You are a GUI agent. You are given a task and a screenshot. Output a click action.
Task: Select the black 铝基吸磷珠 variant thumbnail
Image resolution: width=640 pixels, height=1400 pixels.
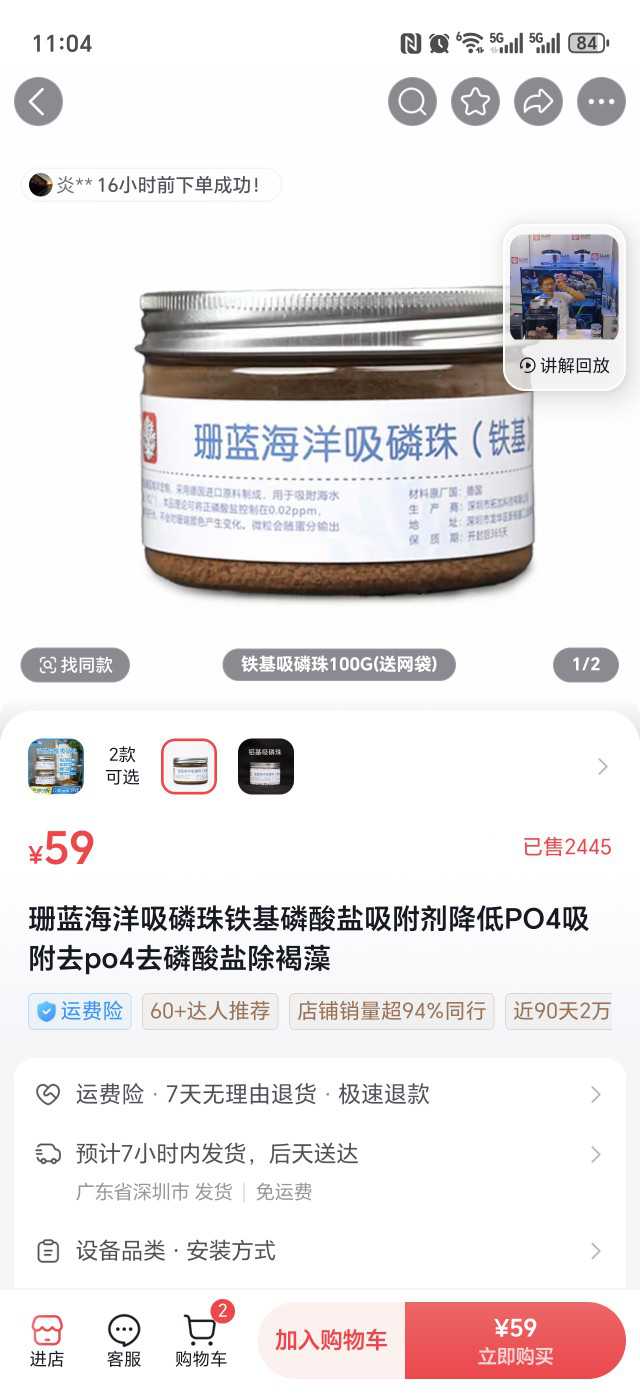point(266,767)
